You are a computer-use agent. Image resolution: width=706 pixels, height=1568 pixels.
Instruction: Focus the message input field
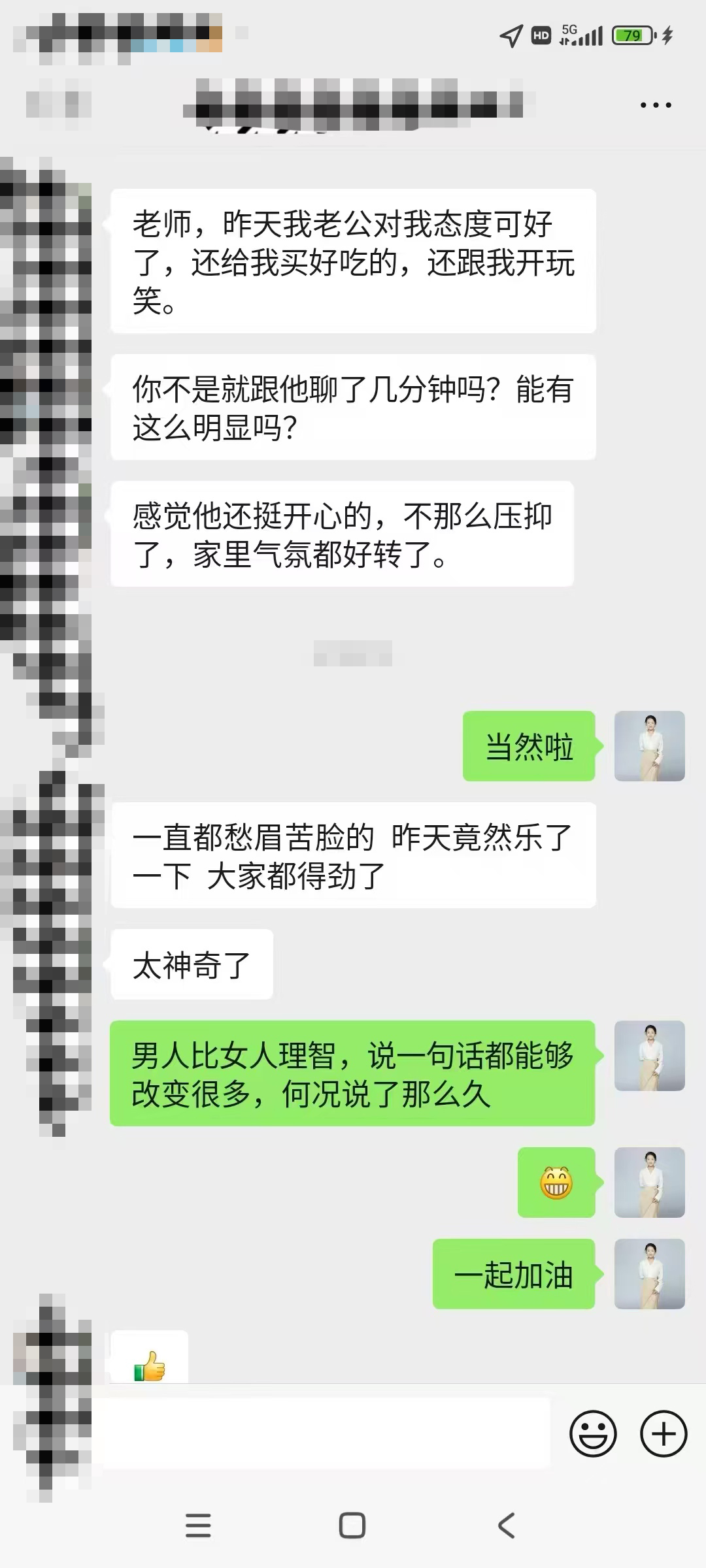(327, 1434)
